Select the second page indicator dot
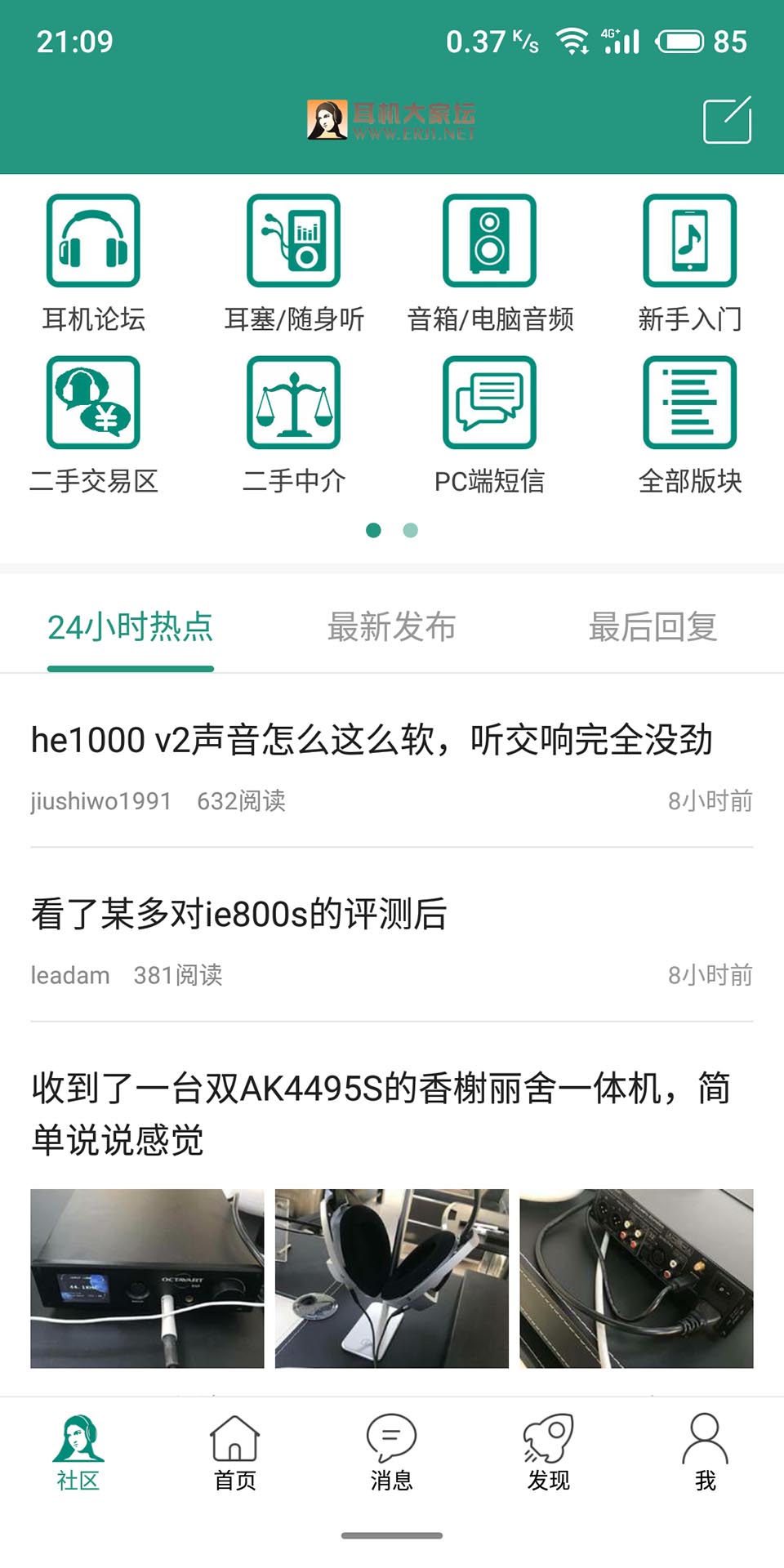 (x=411, y=531)
